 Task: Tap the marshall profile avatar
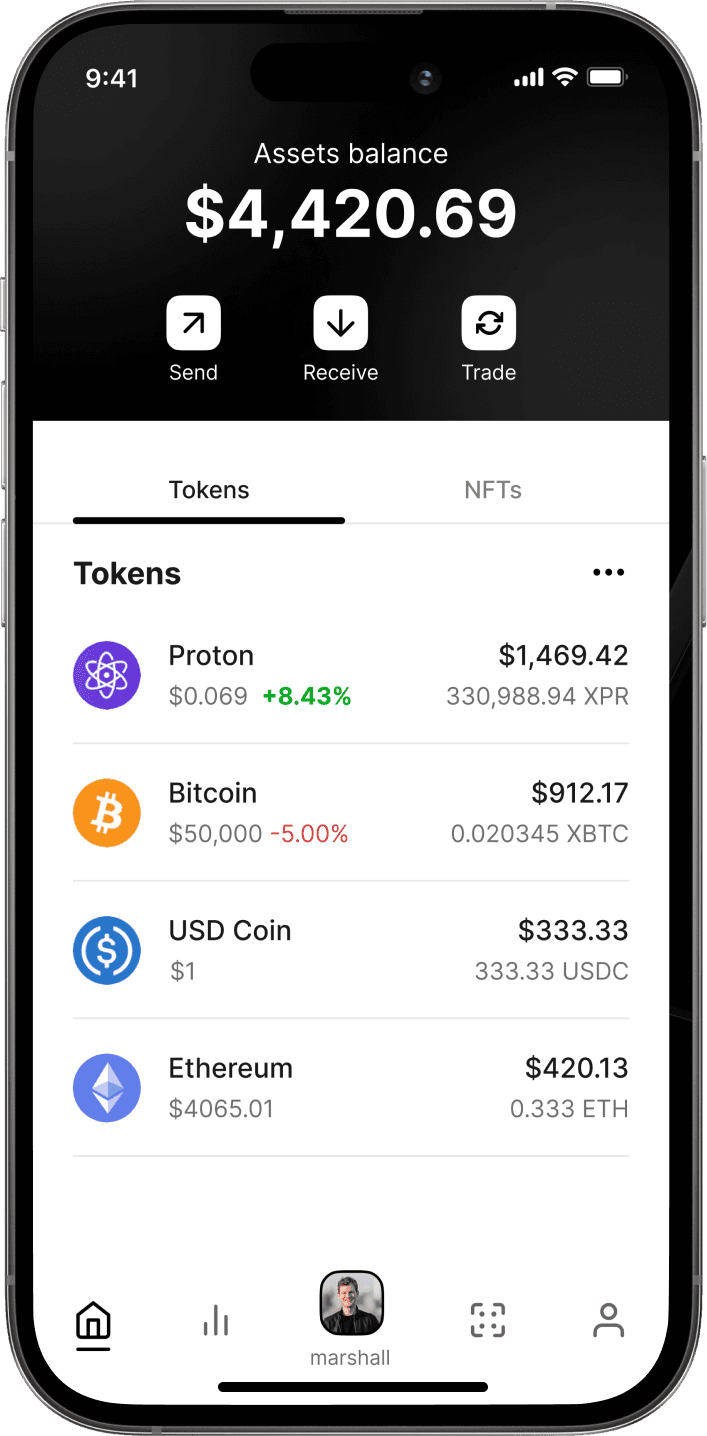pyautogui.click(x=351, y=1303)
